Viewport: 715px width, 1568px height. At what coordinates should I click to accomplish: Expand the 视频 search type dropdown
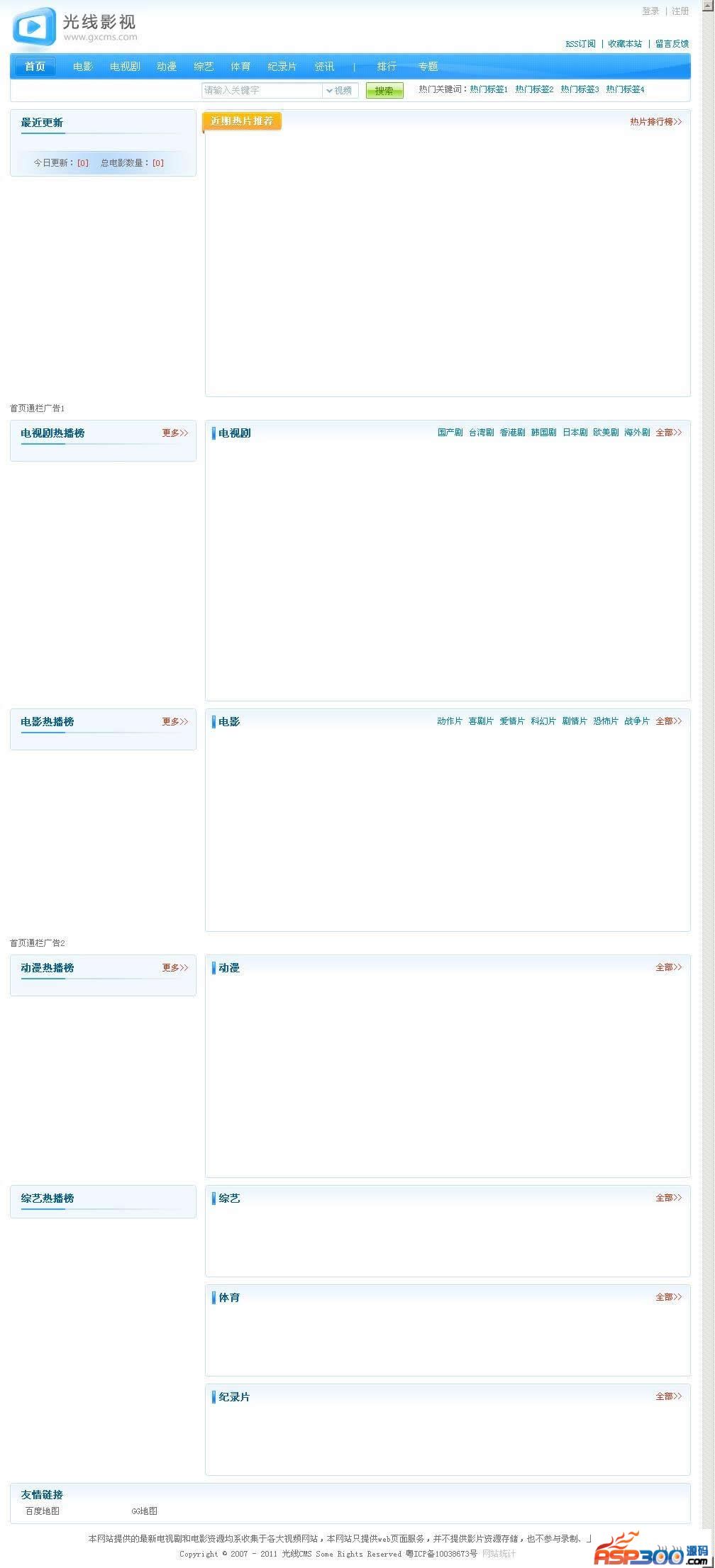(x=340, y=91)
